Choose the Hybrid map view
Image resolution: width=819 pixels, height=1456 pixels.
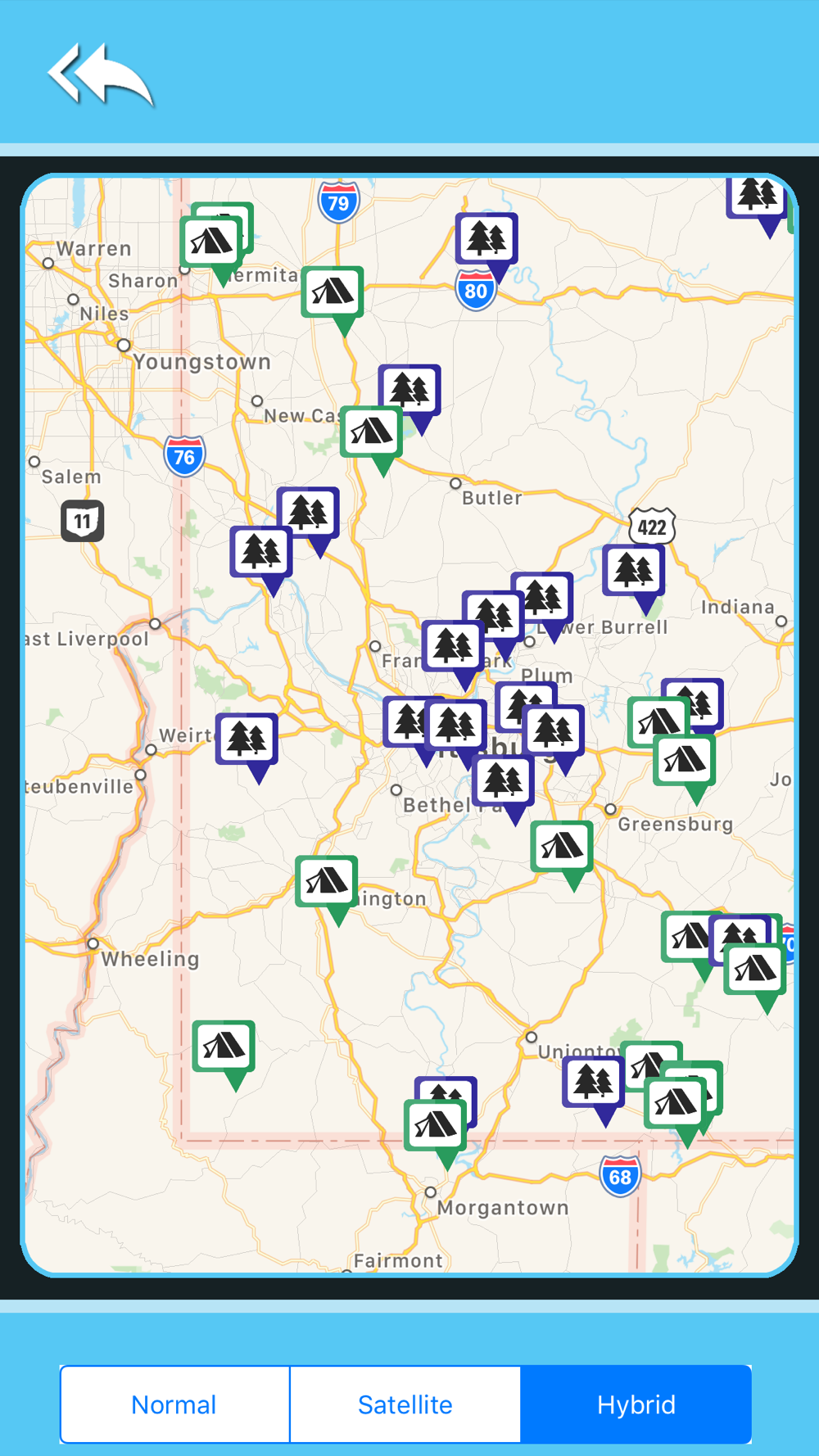click(x=636, y=1404)
